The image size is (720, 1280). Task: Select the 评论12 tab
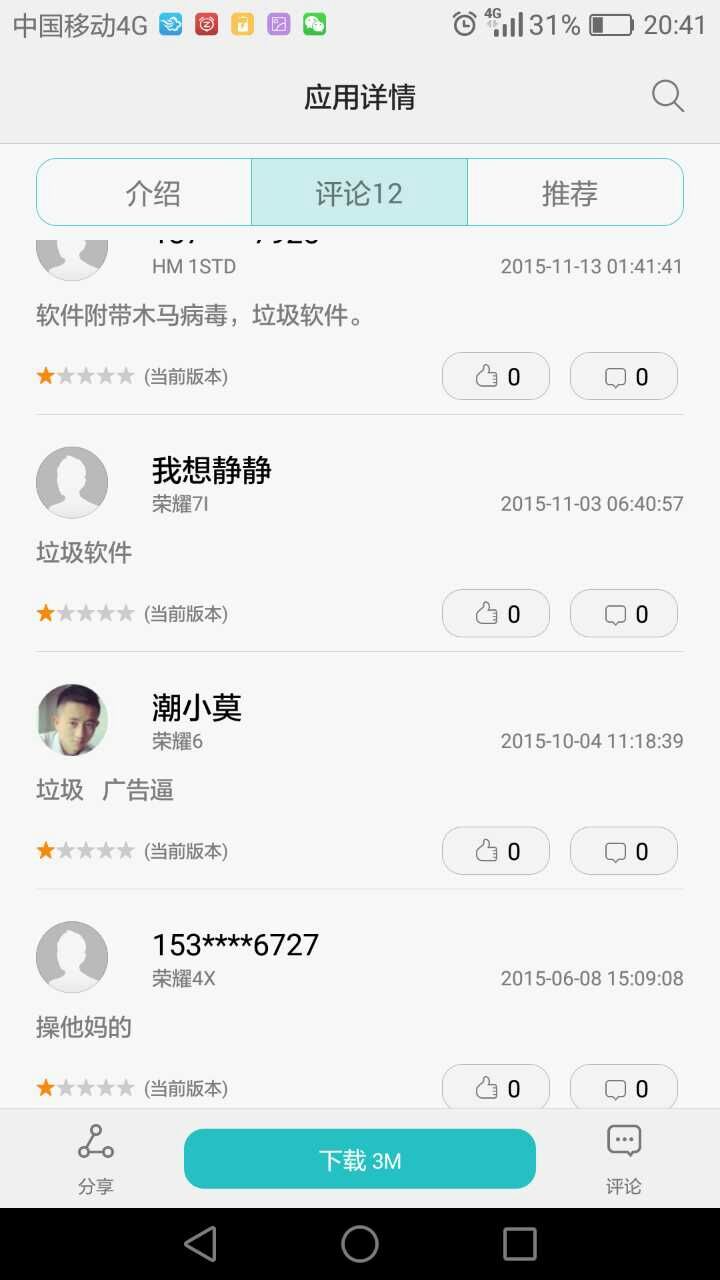pyautogui.click(x=359, y=193)
